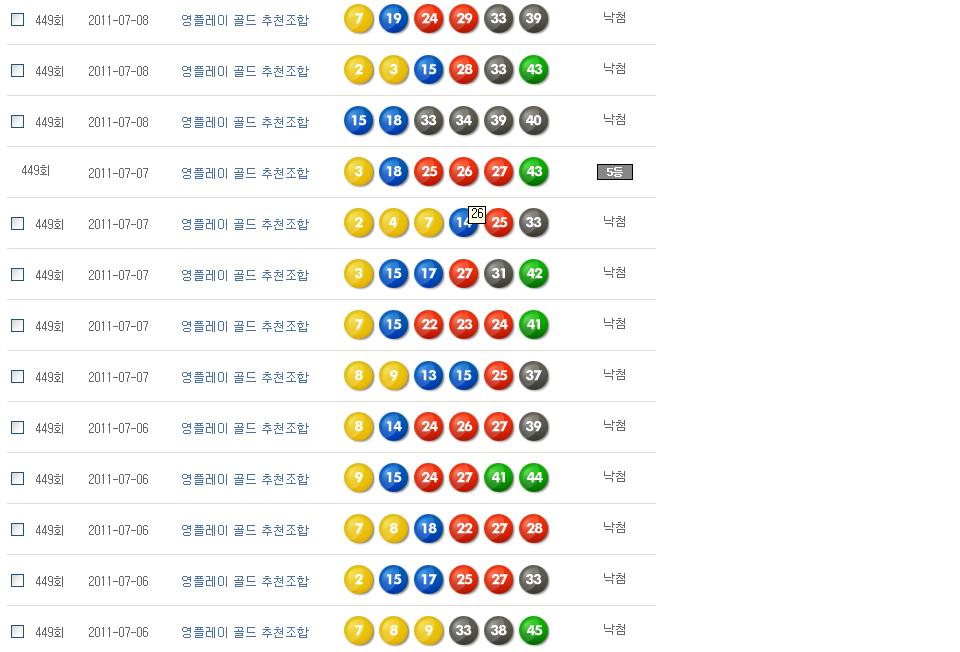Image resolution: width=960 pixels, height=652 pixels.
Task: Check the box for 7 8 9 33 38 45
Action: [x=17, y=631]
